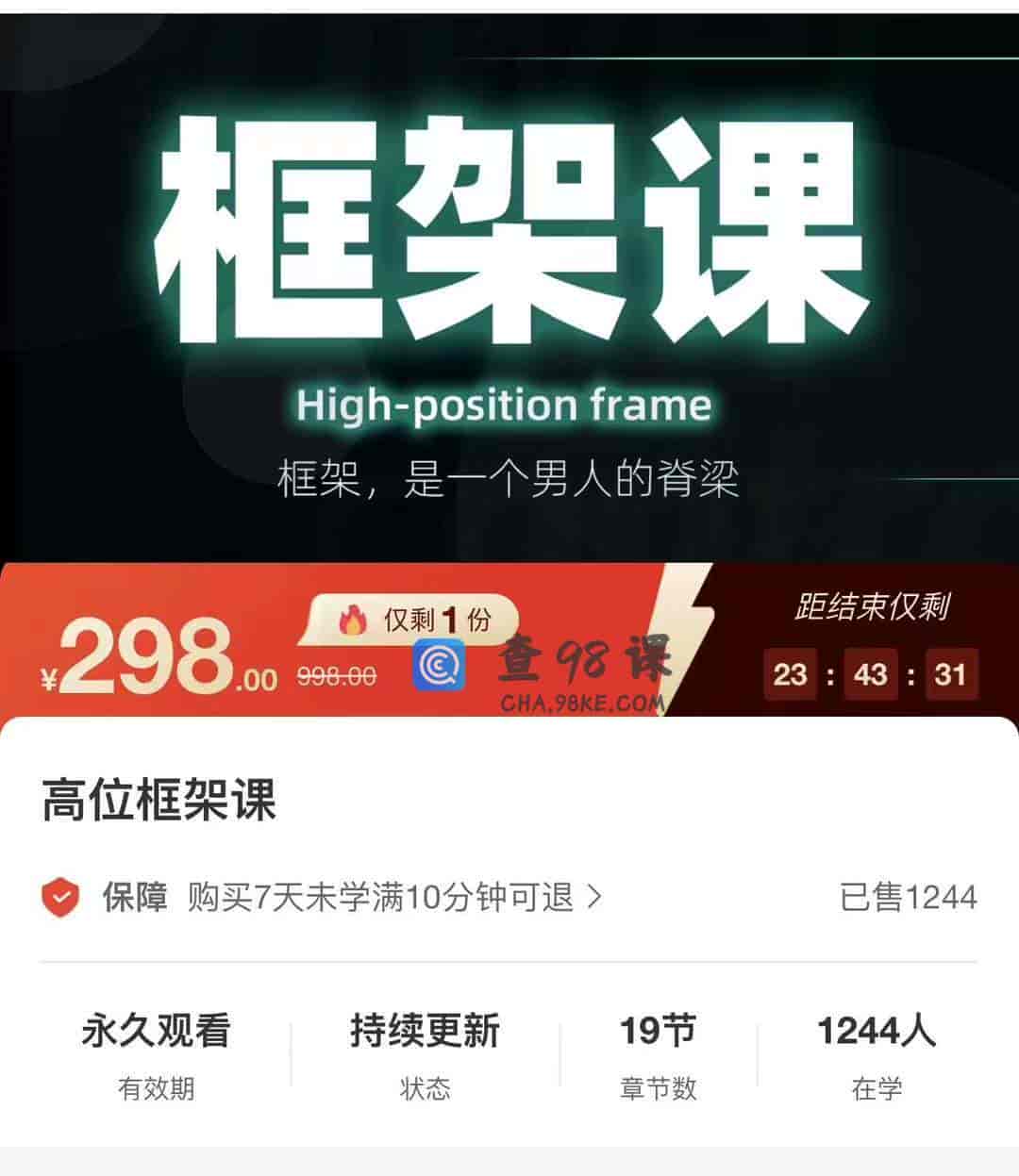Click the checkmark inside the red shield badge
This screenshot has height=1176, width=1019.
coord(60,899)
